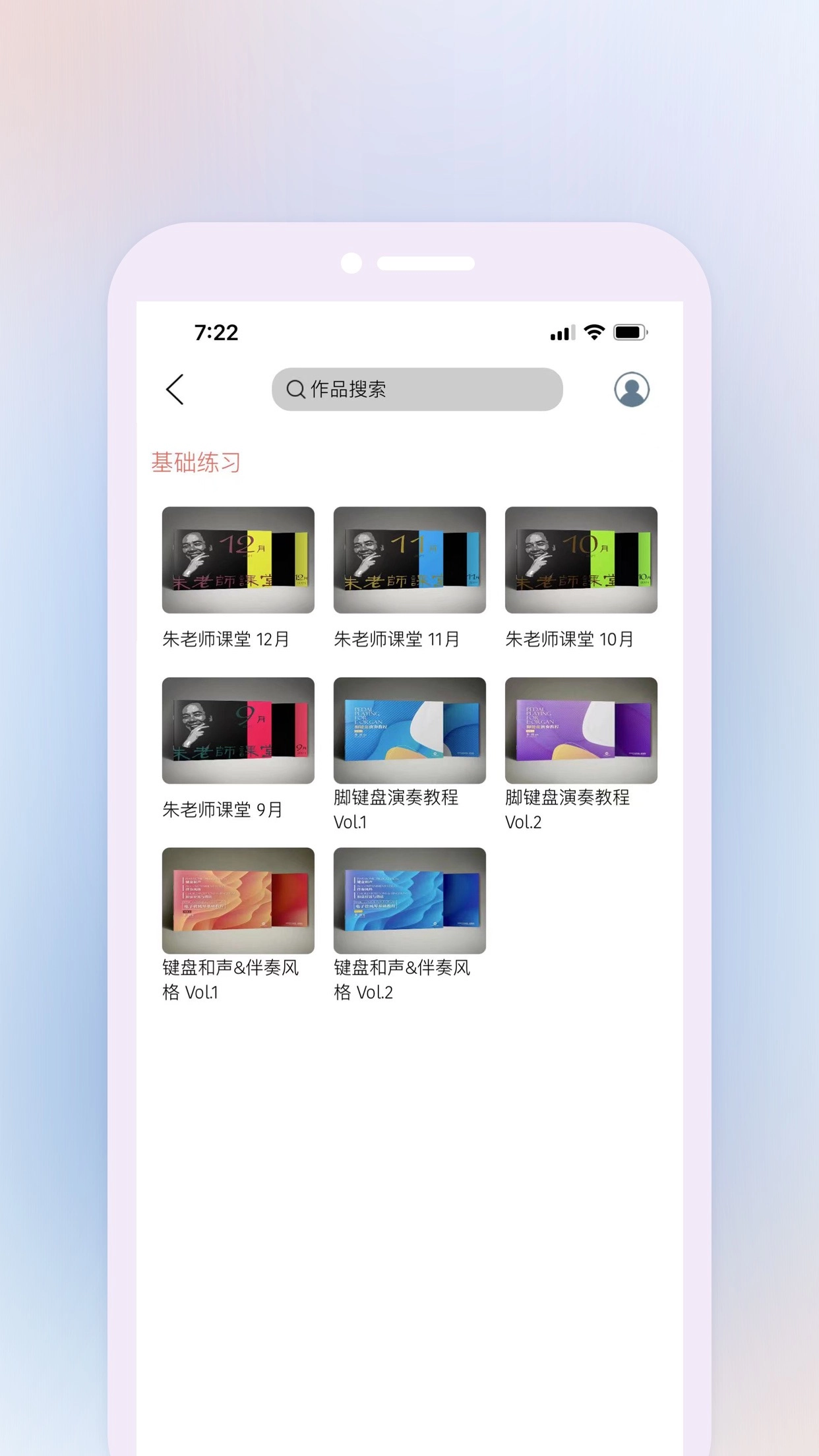The width and height of the screenshot is (819, 1456).
Task: Tap the 作品搜索 search field
Action: pyautogui.click(x=416, y=390)
